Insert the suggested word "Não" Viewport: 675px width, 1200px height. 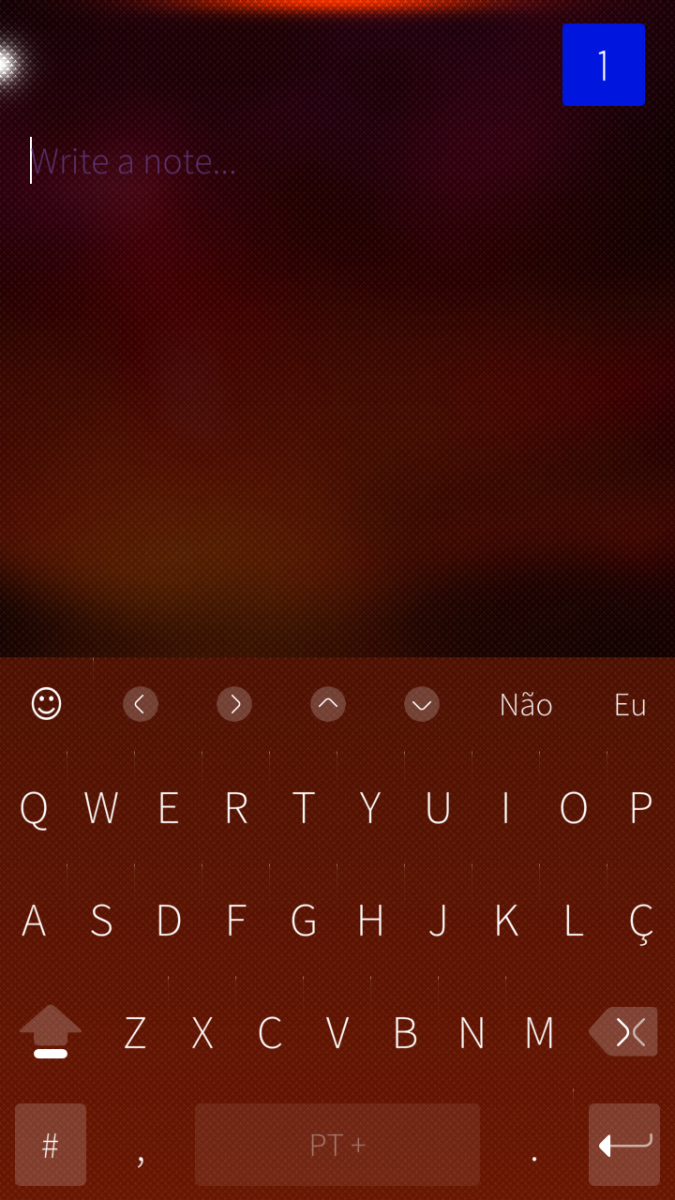tap(526, 705)
